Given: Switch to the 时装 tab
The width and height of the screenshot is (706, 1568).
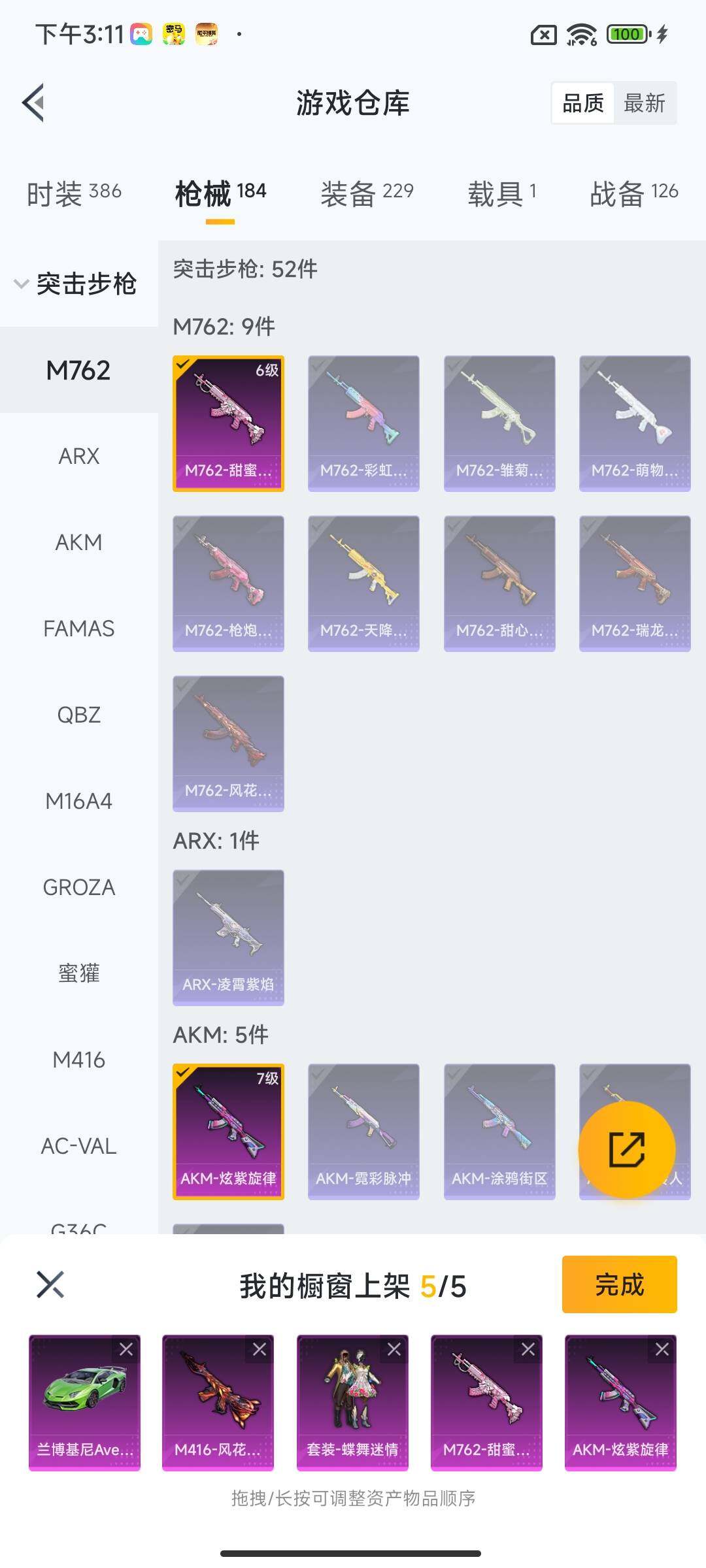Looking at the screenshot, I should point(74,193).
